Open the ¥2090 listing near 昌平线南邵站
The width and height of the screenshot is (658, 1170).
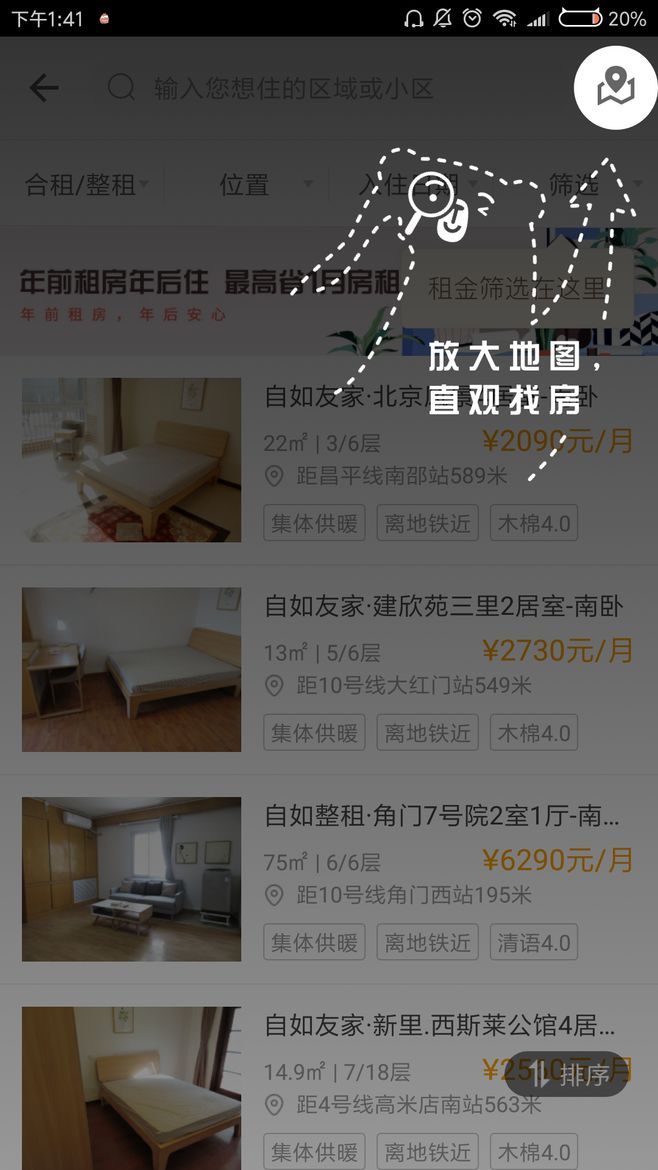coord(330,460)
